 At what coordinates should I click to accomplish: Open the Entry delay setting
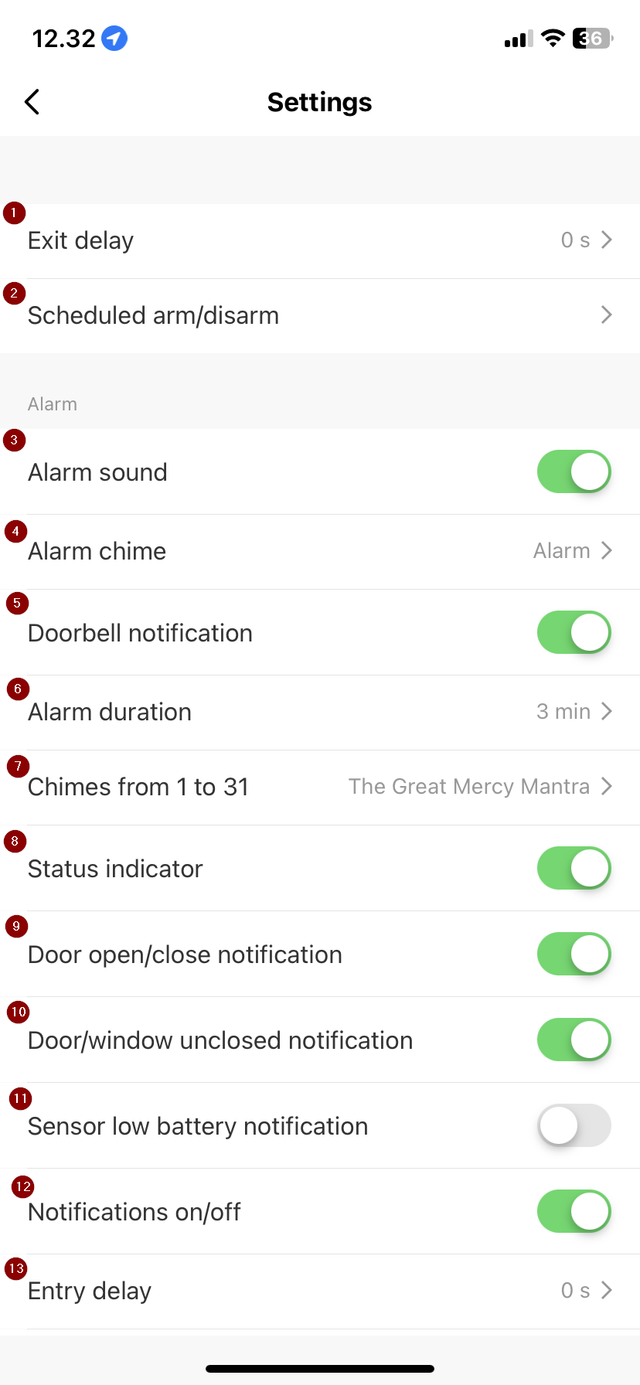[320, 1291]
